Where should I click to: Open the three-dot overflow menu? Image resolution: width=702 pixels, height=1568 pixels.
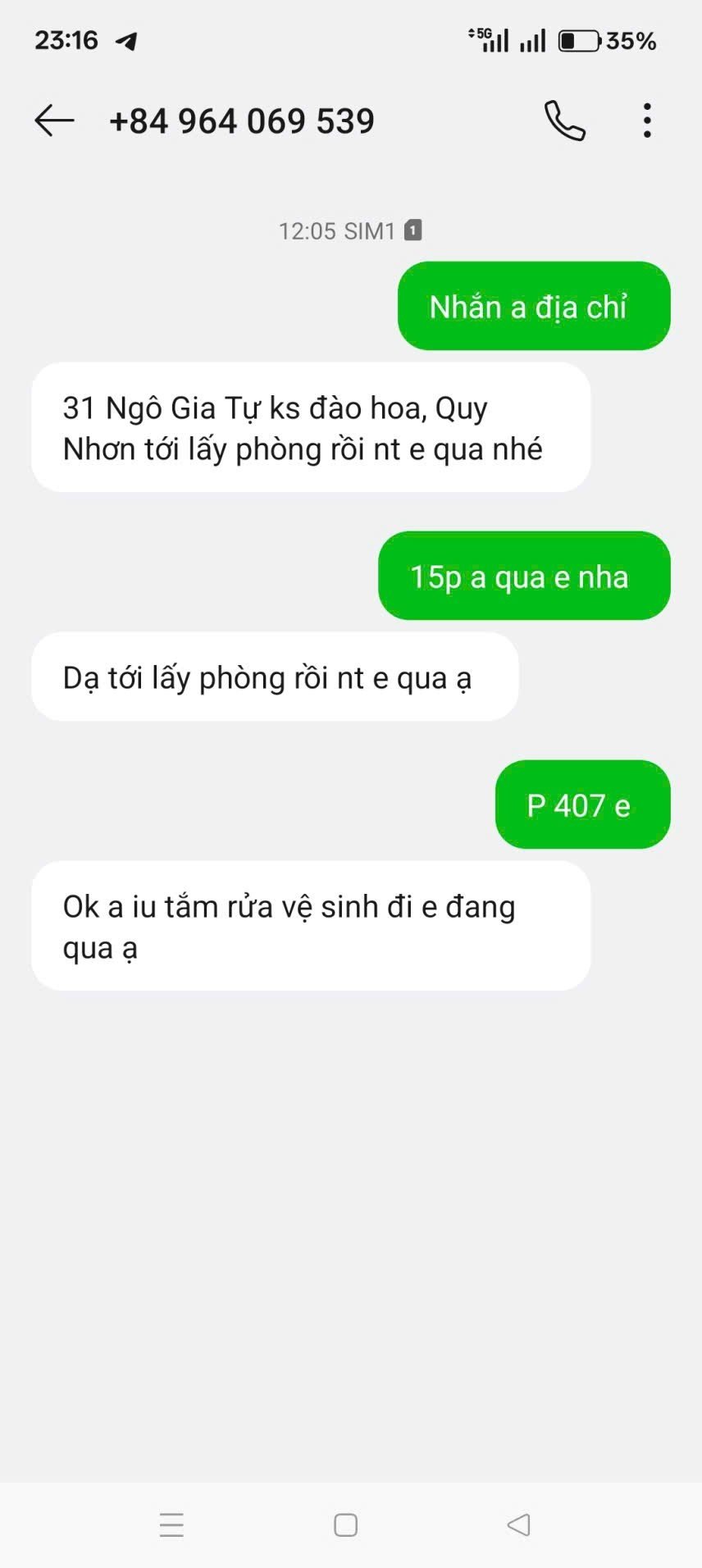click(647, 121)
